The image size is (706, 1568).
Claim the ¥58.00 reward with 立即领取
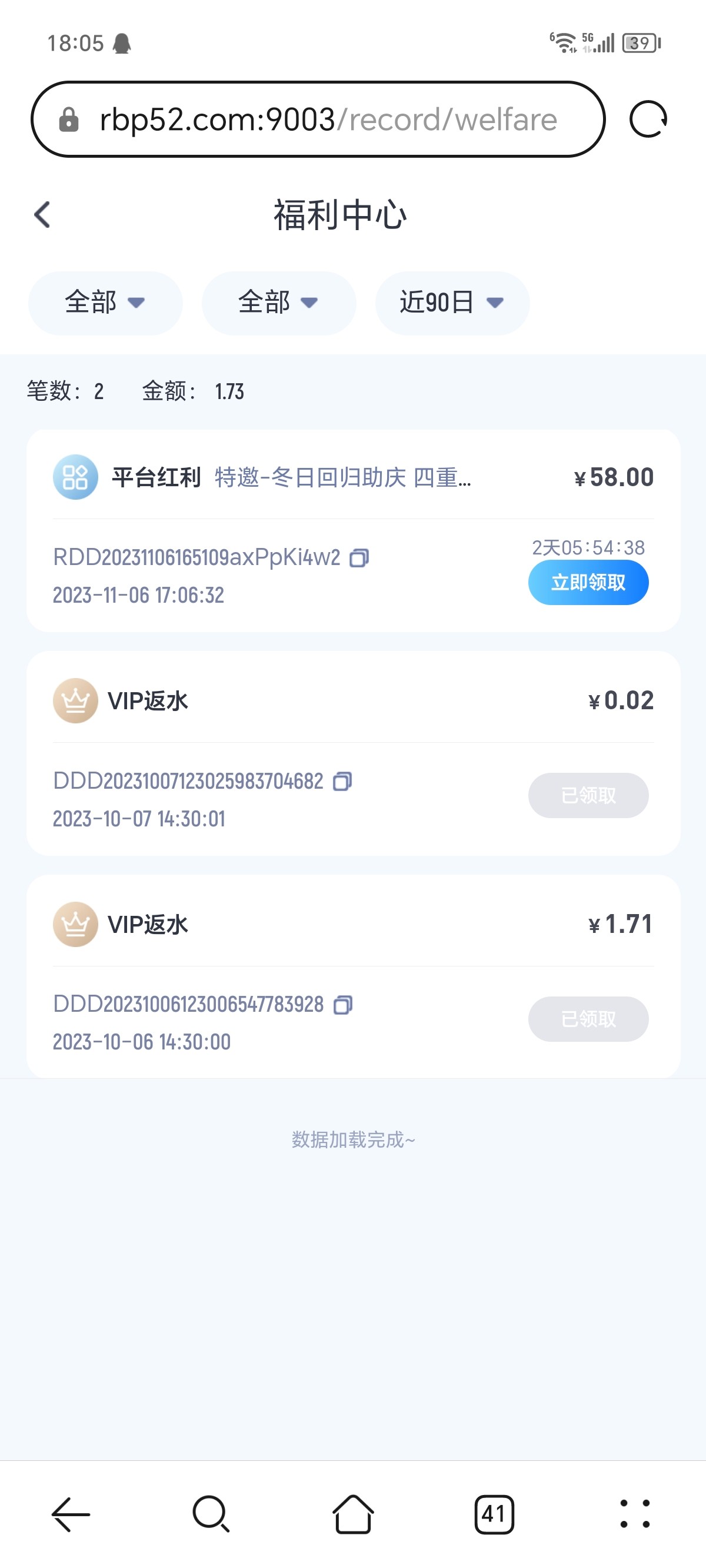coord(588,583)
